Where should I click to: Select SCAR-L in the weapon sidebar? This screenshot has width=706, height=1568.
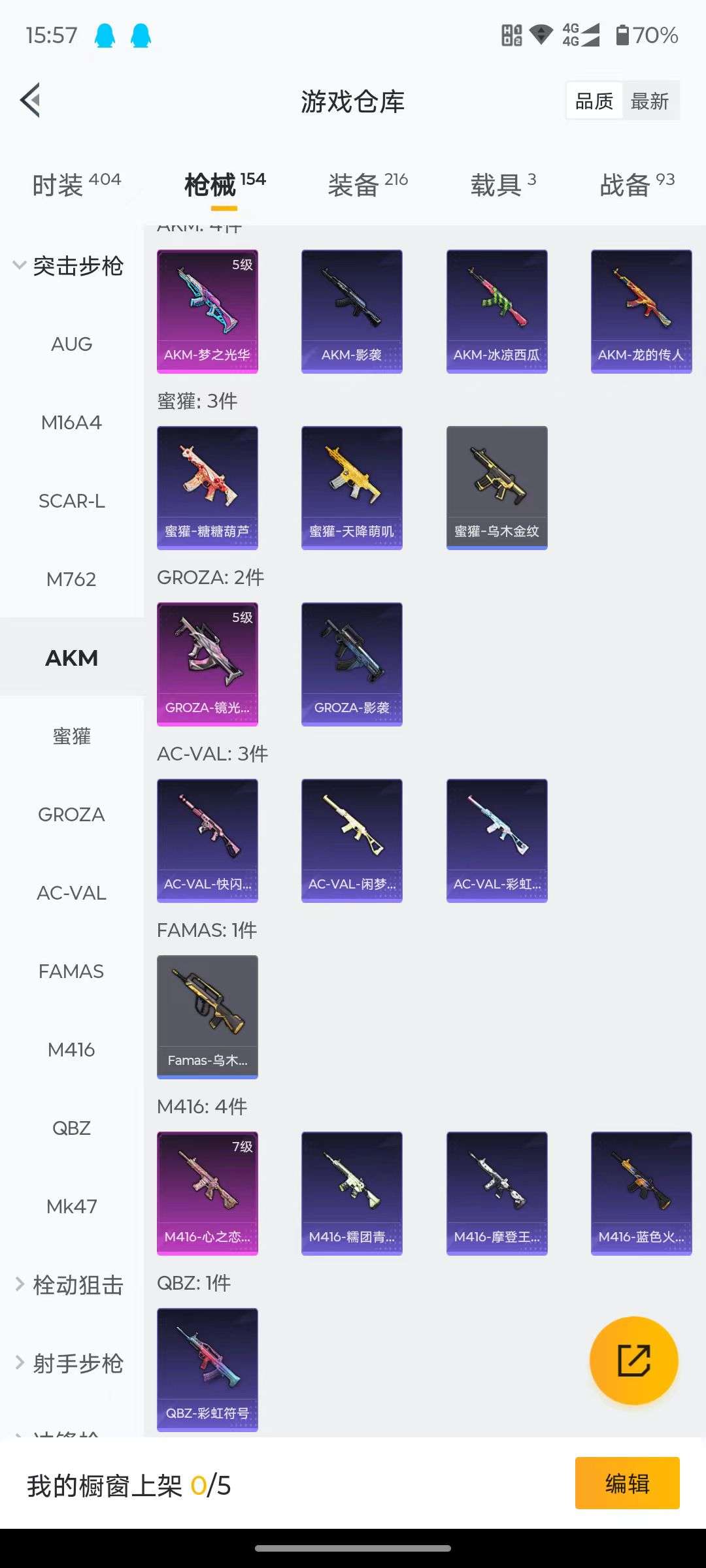(x=71, y=501)
